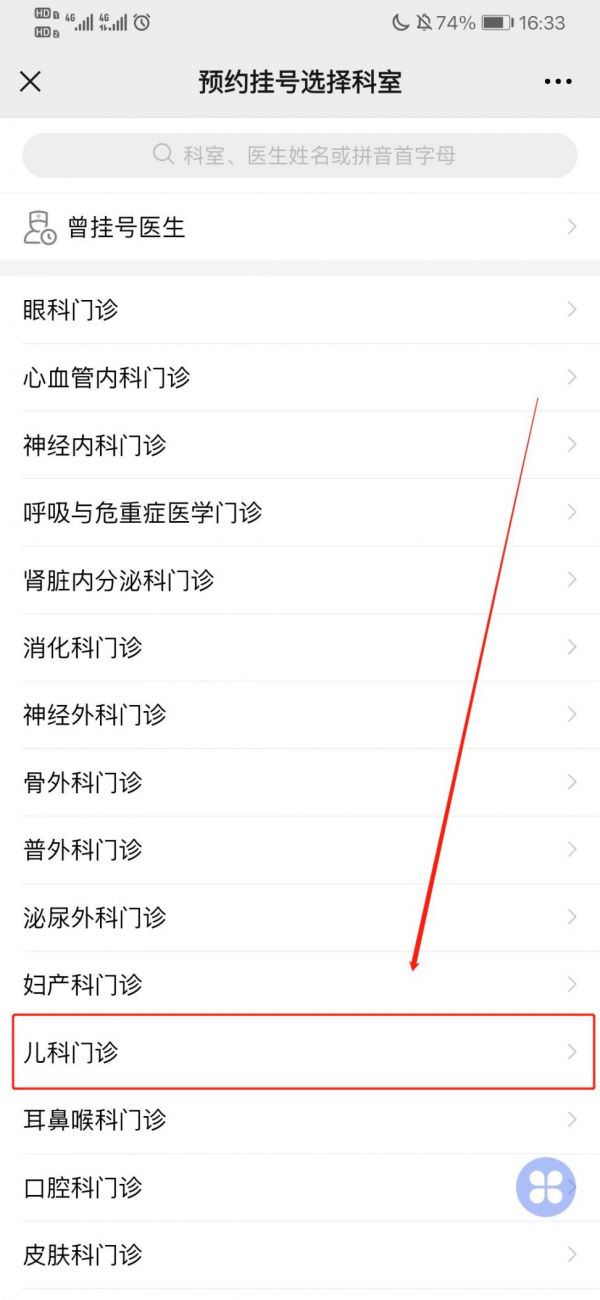This screenshot has width=600, height=1300.
Task: Tap the department and doctor search box
Action: tap(300, 155)
